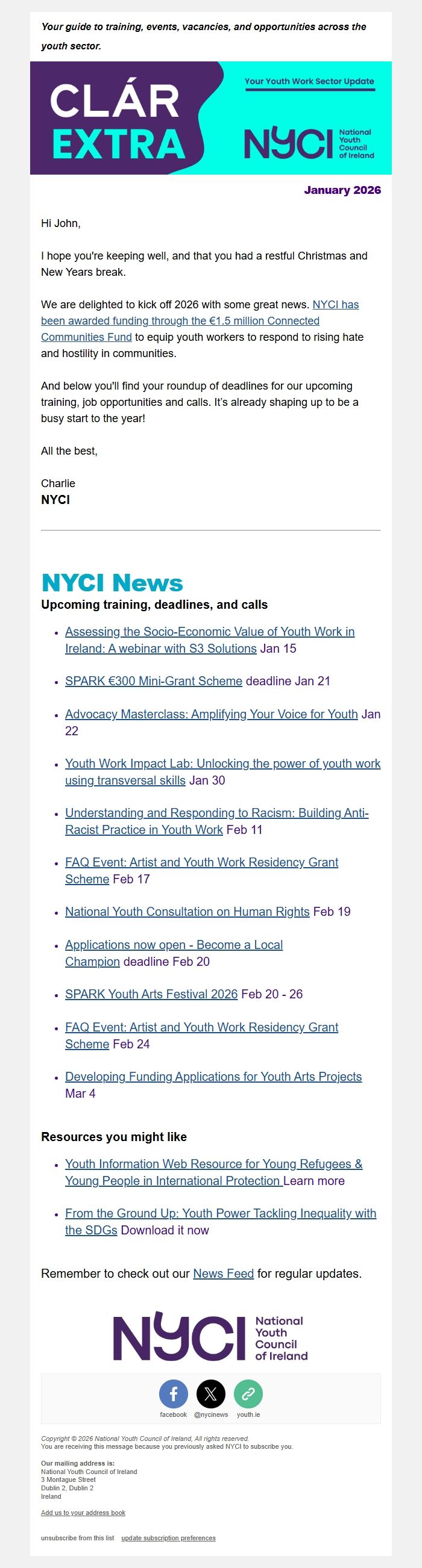Viewport: 422px width, 1568px height.
Task: Open National Youth Consultation on Human Rights
Action: coord(187,912)
